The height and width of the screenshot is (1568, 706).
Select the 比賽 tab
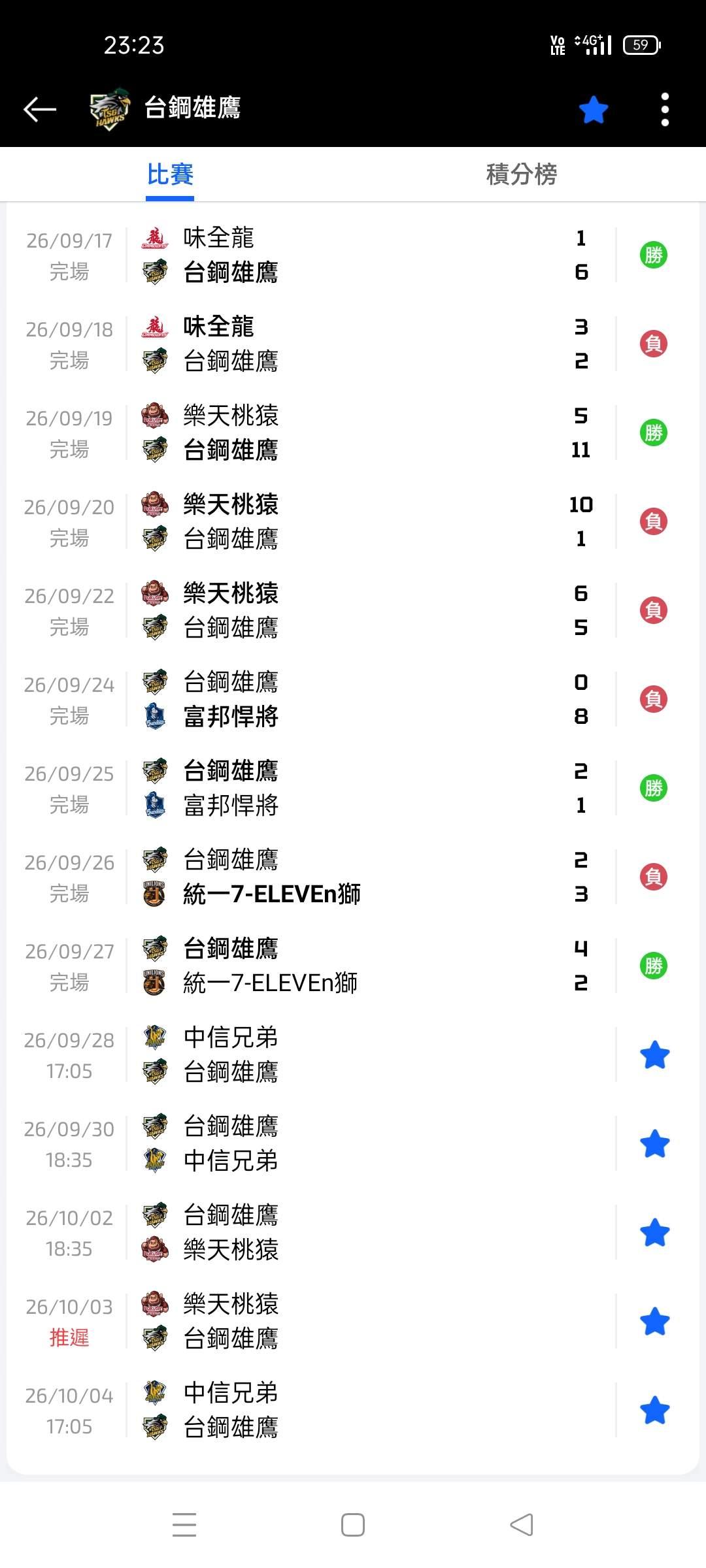pos(170,174)
